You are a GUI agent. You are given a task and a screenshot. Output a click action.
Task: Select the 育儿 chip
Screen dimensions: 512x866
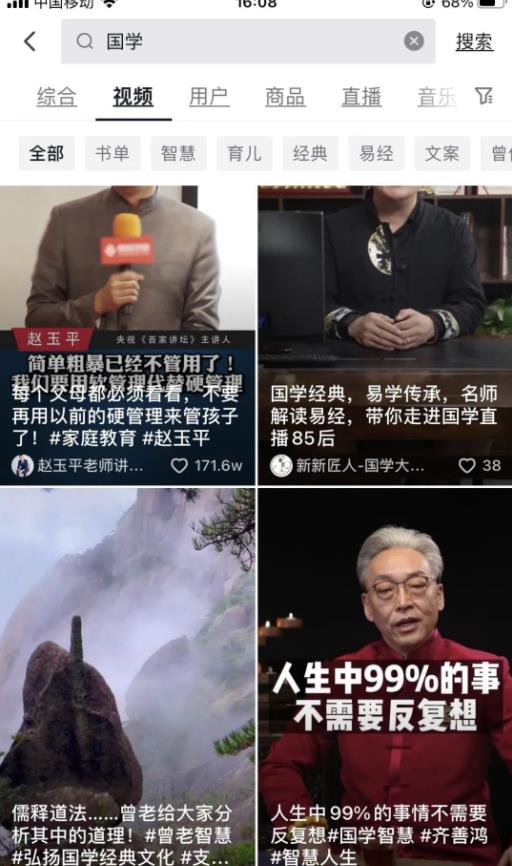[245, 153]
